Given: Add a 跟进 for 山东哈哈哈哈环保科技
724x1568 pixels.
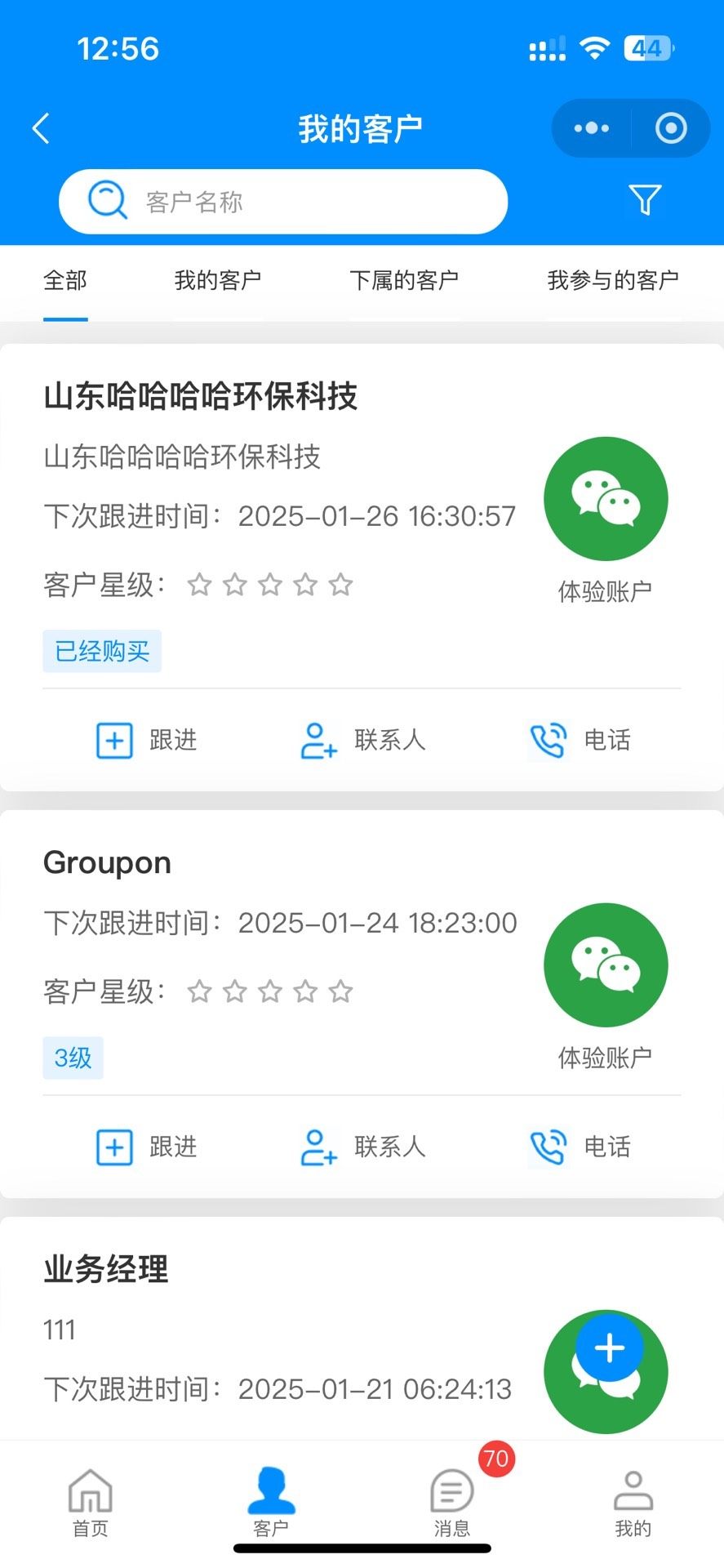Looking at the screenshot, I should click(x=148, y=741).
